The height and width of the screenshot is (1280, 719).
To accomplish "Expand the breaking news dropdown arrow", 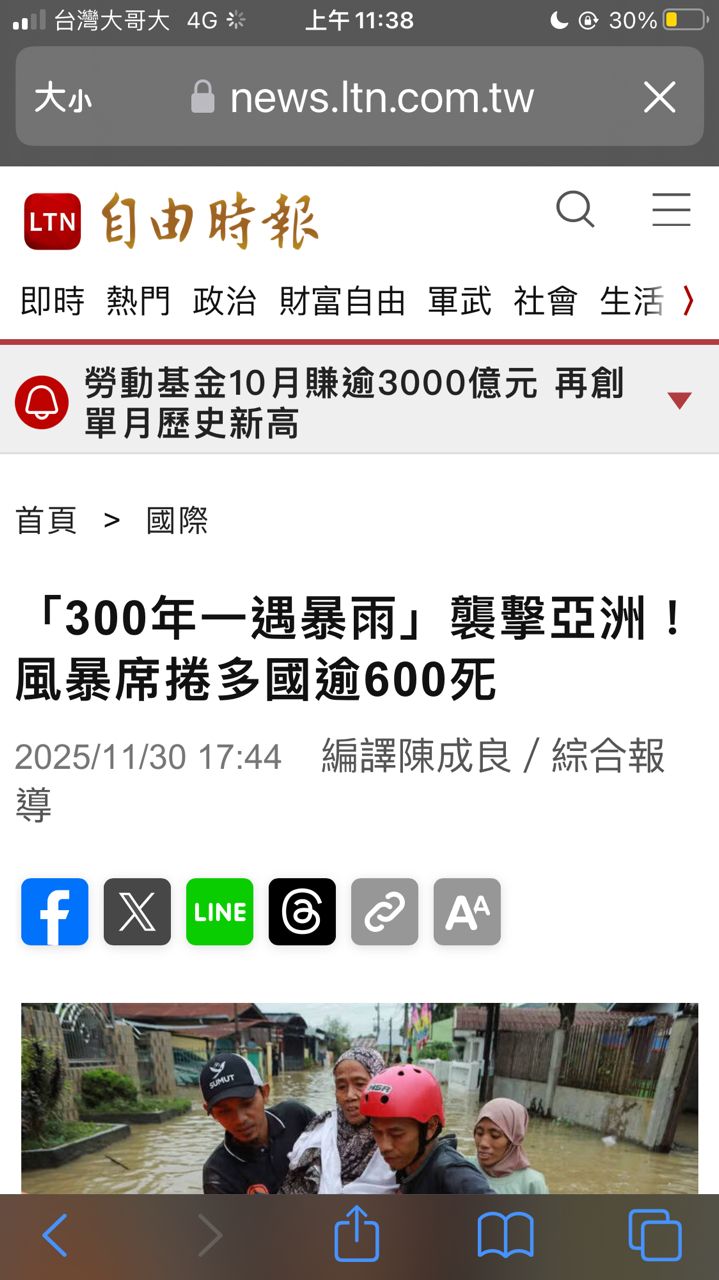I will coord(679,401).
